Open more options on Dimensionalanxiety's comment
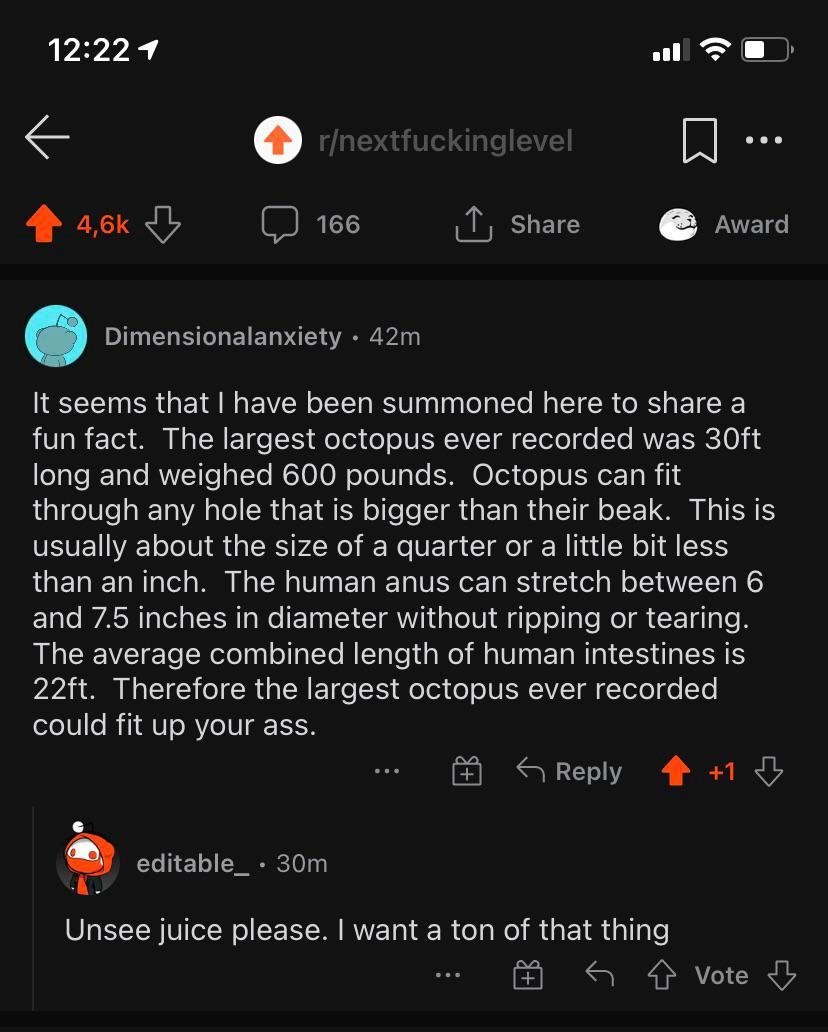 click(x=387, y=771)
